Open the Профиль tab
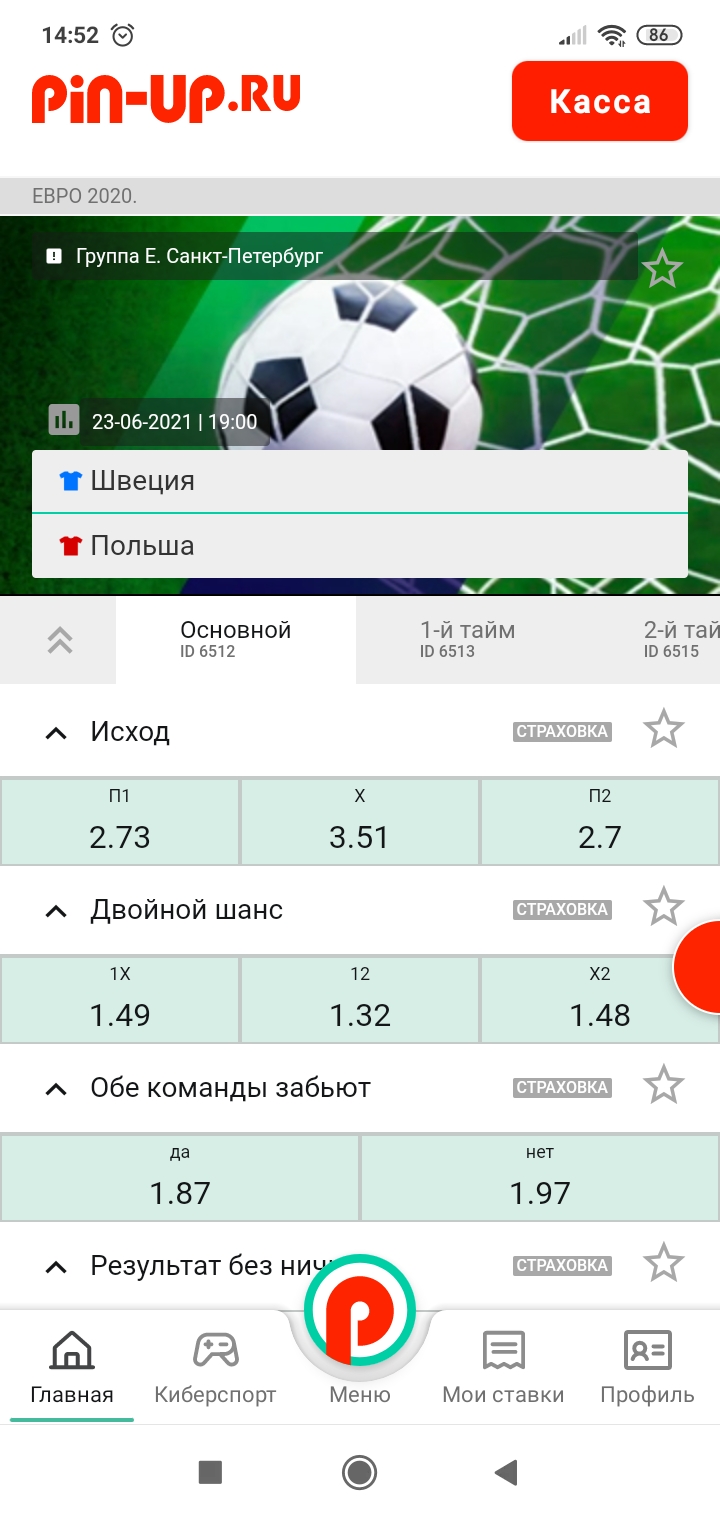 [647, 1367]
